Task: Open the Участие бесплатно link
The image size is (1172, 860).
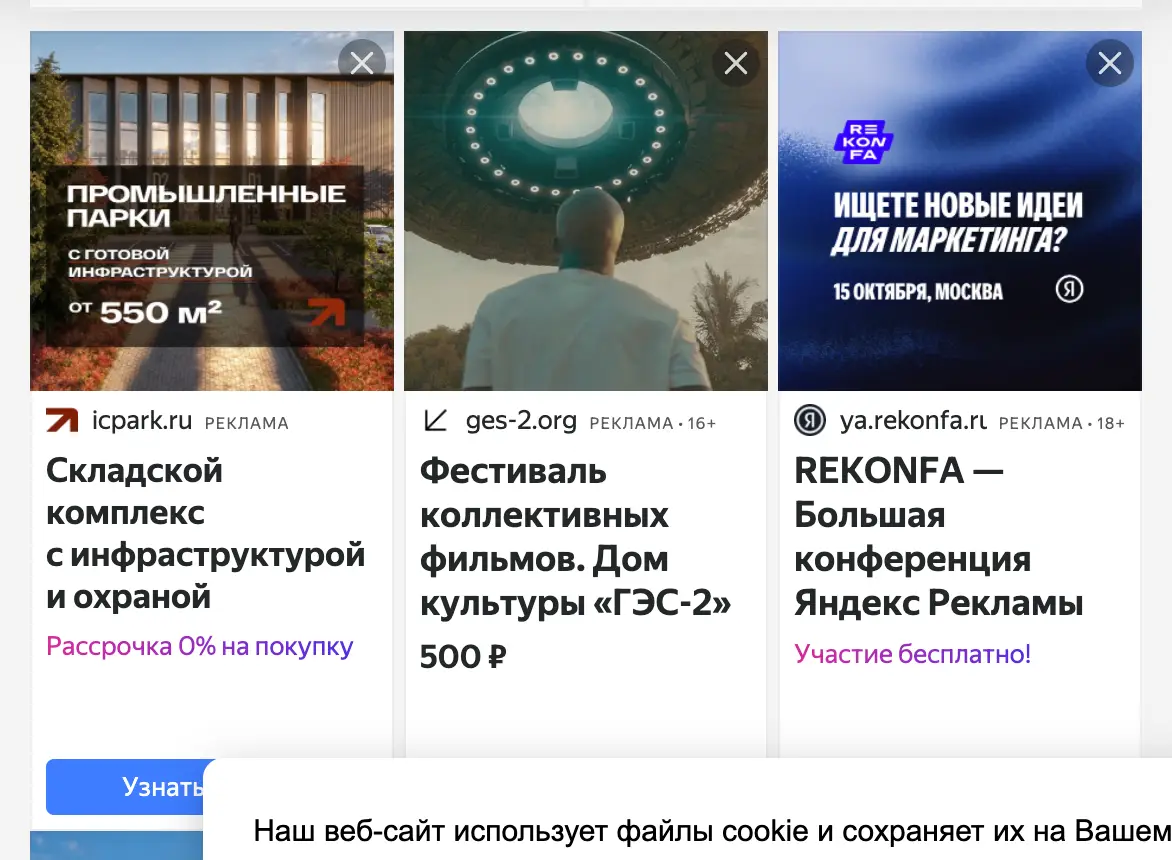Action: pos(913,654)
